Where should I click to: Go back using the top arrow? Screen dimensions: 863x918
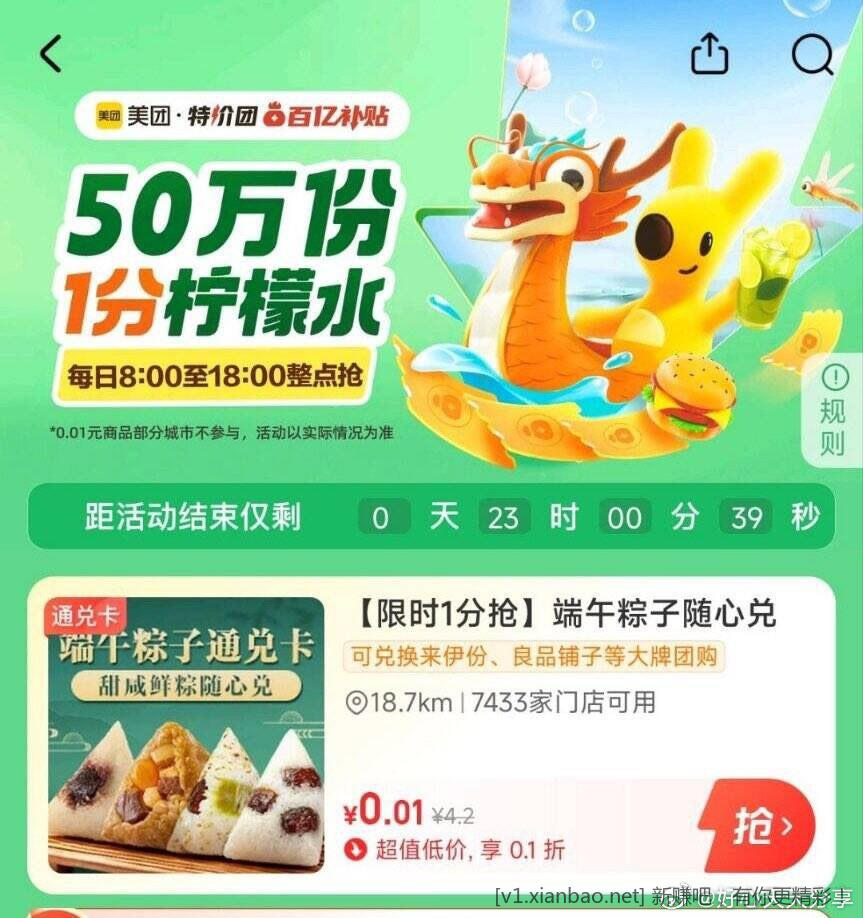click(50, 53)
